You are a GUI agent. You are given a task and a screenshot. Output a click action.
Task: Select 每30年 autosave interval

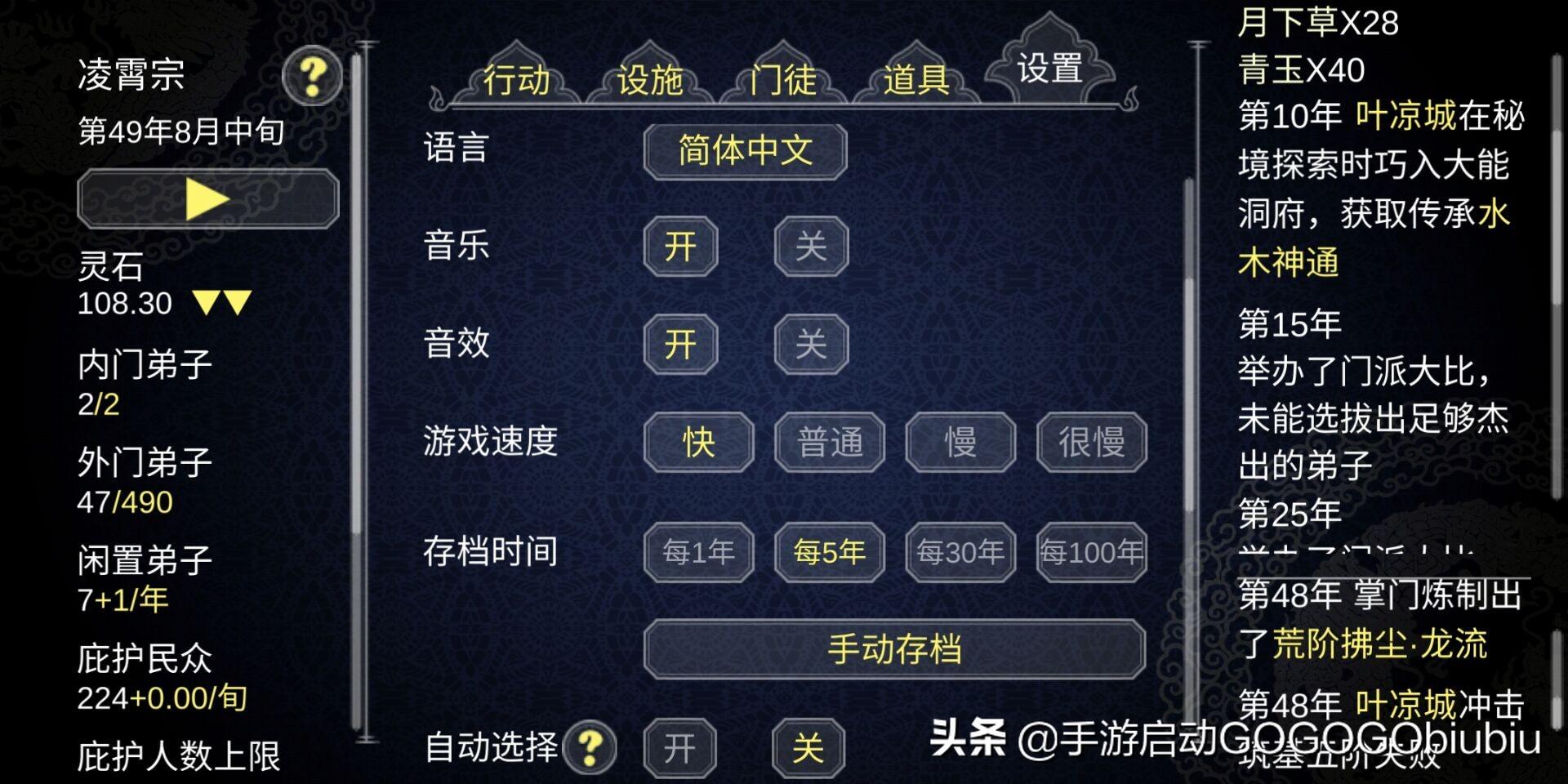pos(960,553)
